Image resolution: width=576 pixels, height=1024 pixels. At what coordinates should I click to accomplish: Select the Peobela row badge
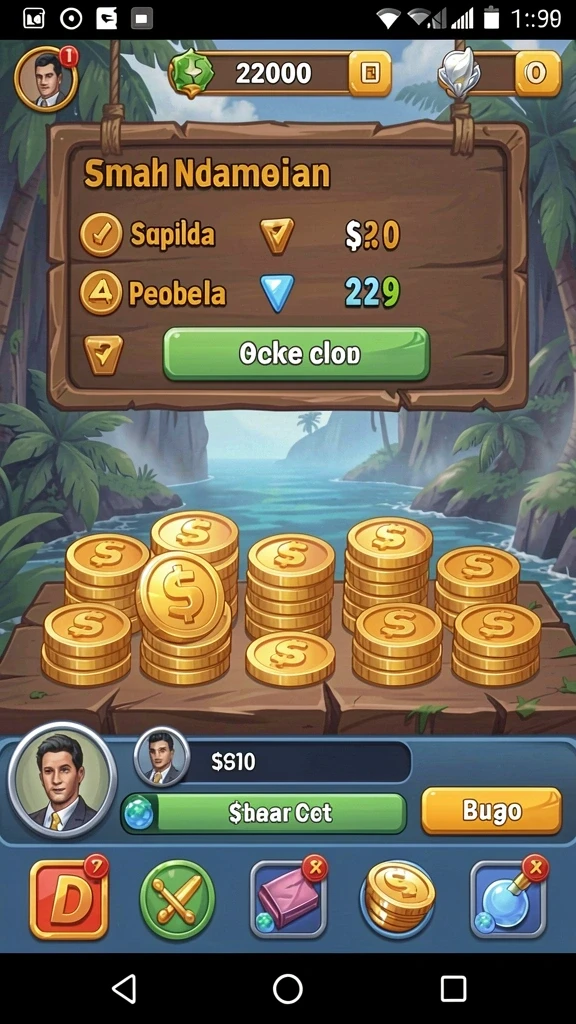[101, 294]
